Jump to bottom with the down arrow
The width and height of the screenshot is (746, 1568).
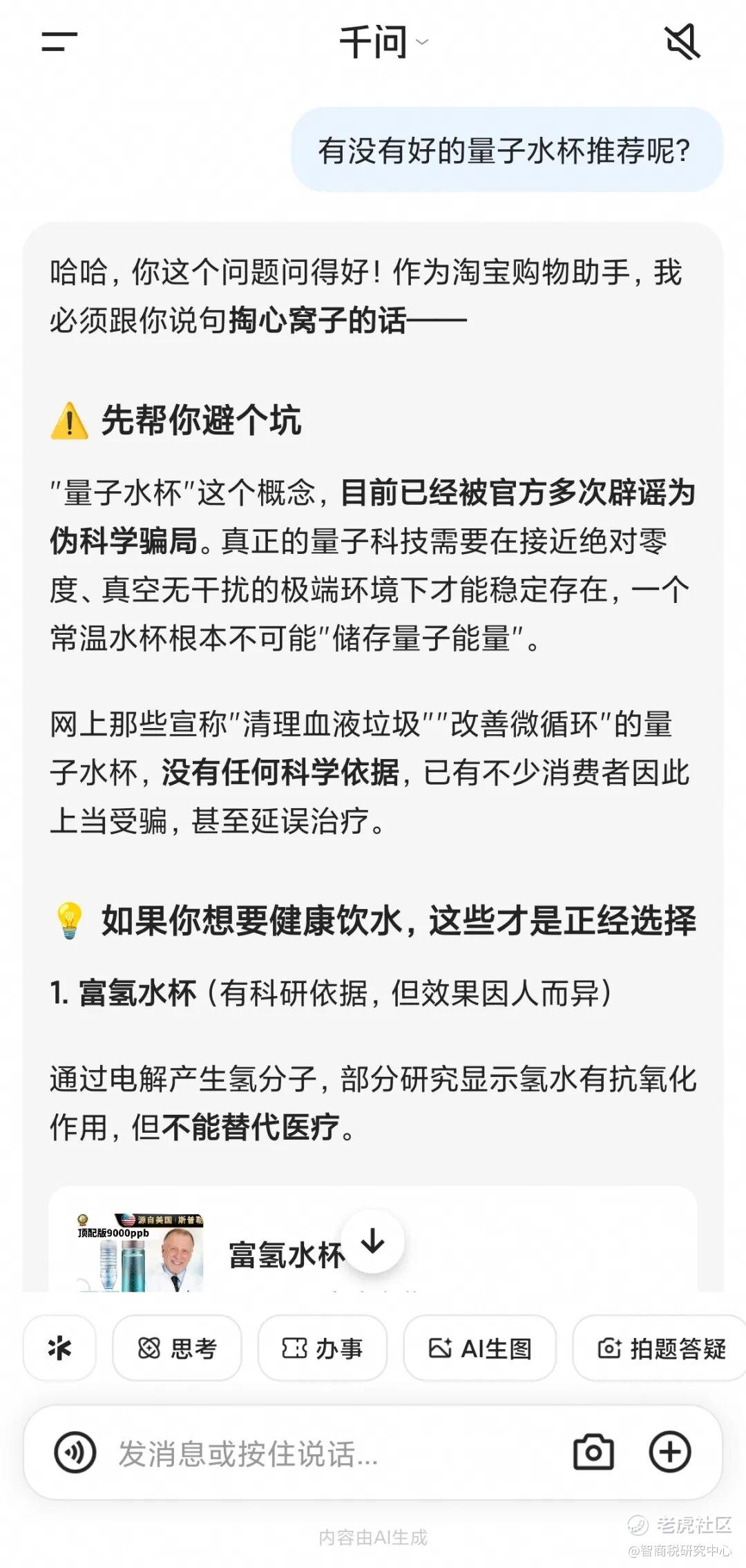[x=373, y=1241]
